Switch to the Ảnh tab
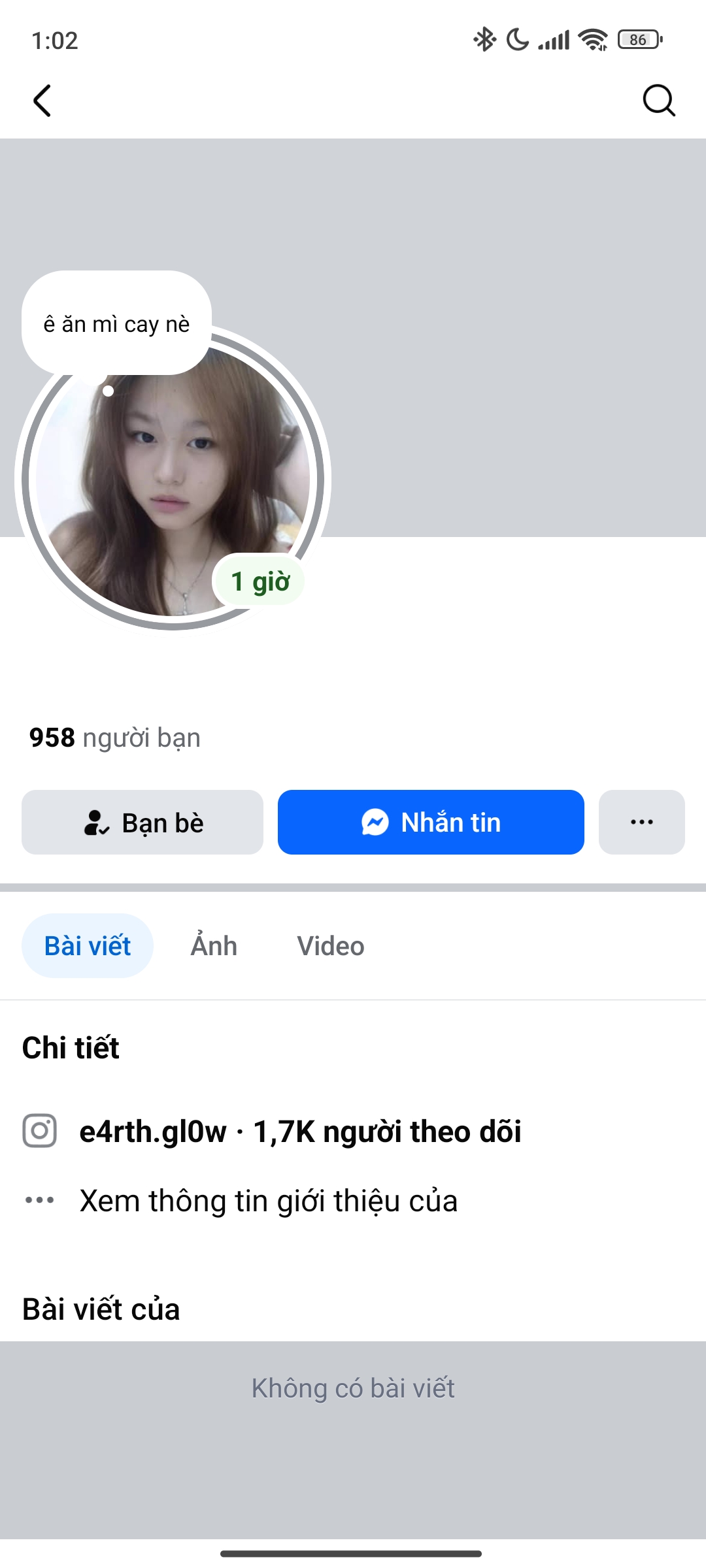The height and width of the screenshot is (1568, 706). click(214, 946)
